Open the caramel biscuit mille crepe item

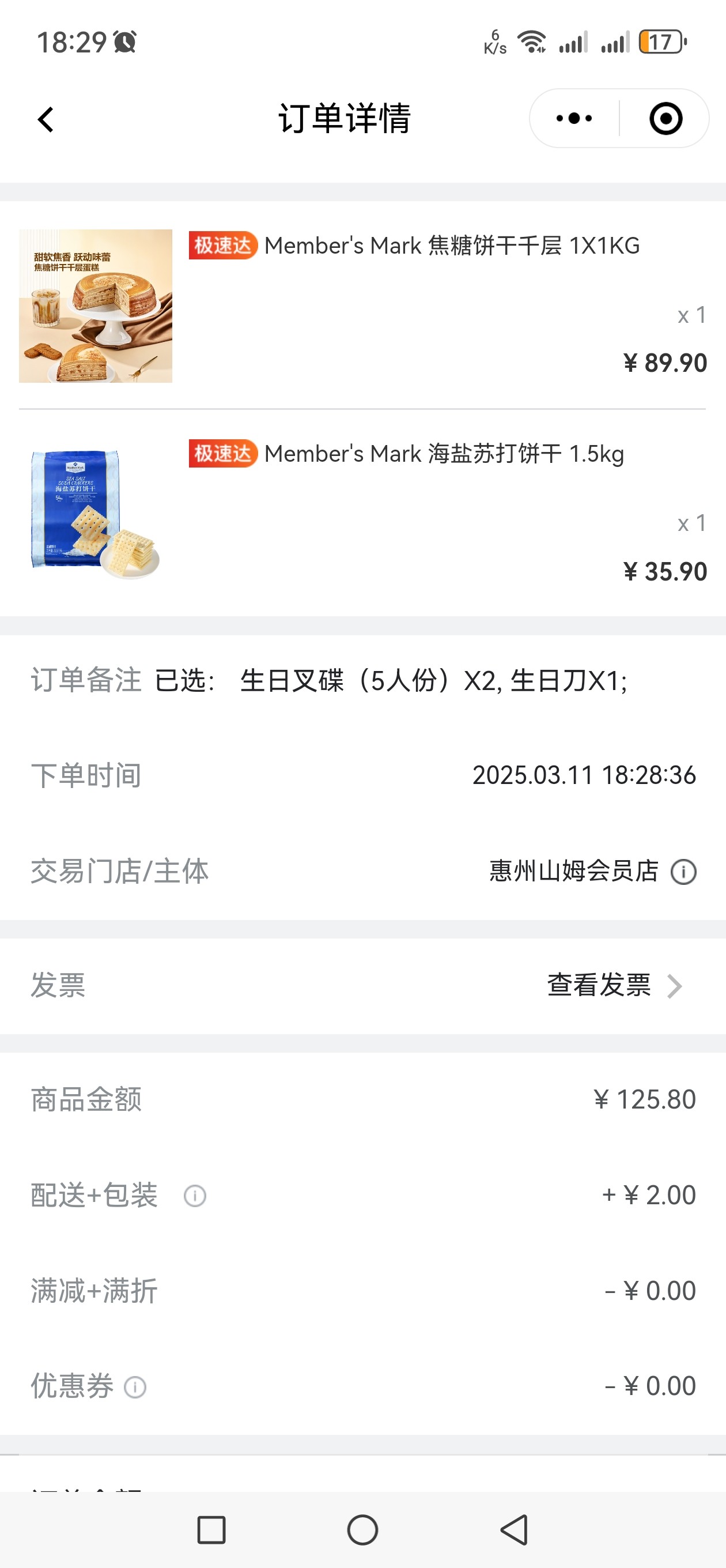click(x=362, y=306)
